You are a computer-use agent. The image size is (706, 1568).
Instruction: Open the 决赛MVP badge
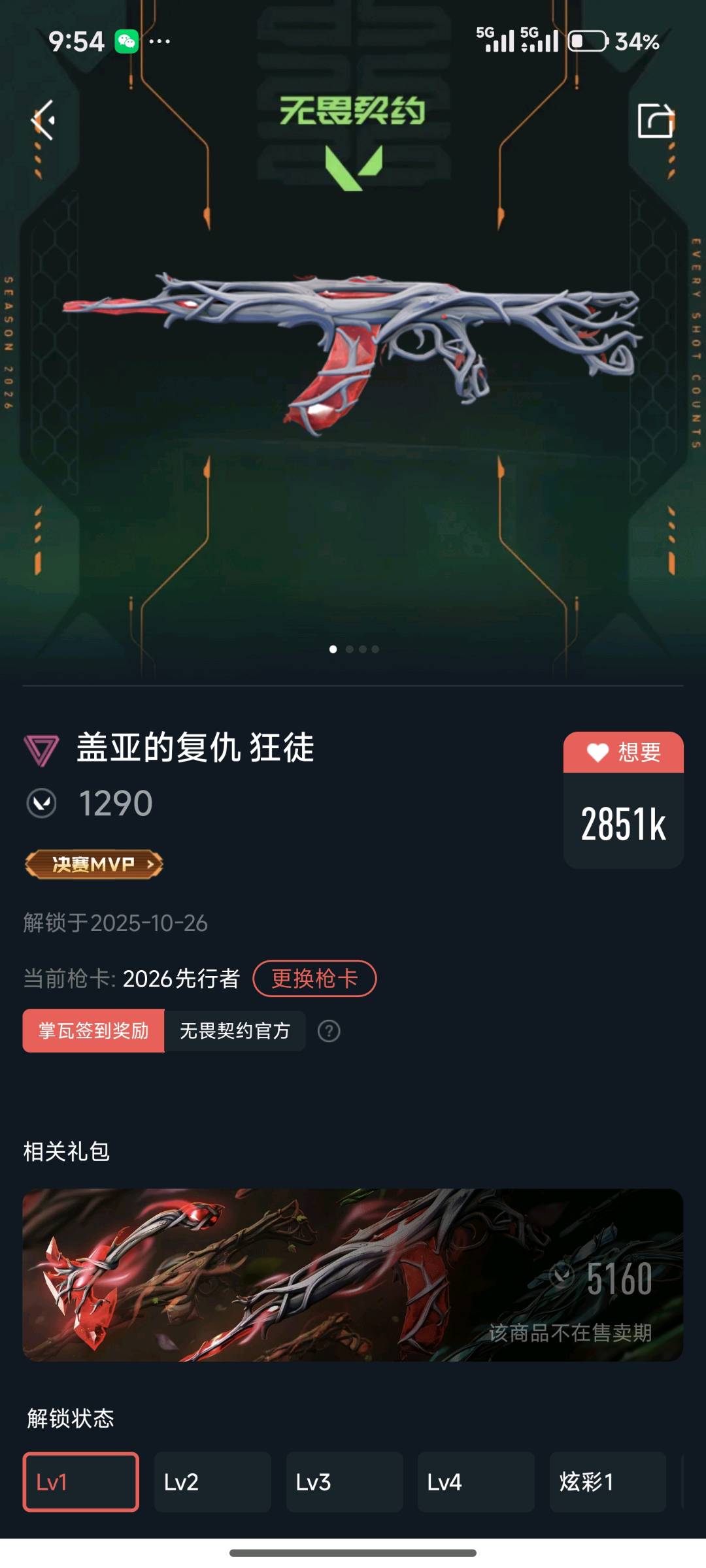pos(94,864)
